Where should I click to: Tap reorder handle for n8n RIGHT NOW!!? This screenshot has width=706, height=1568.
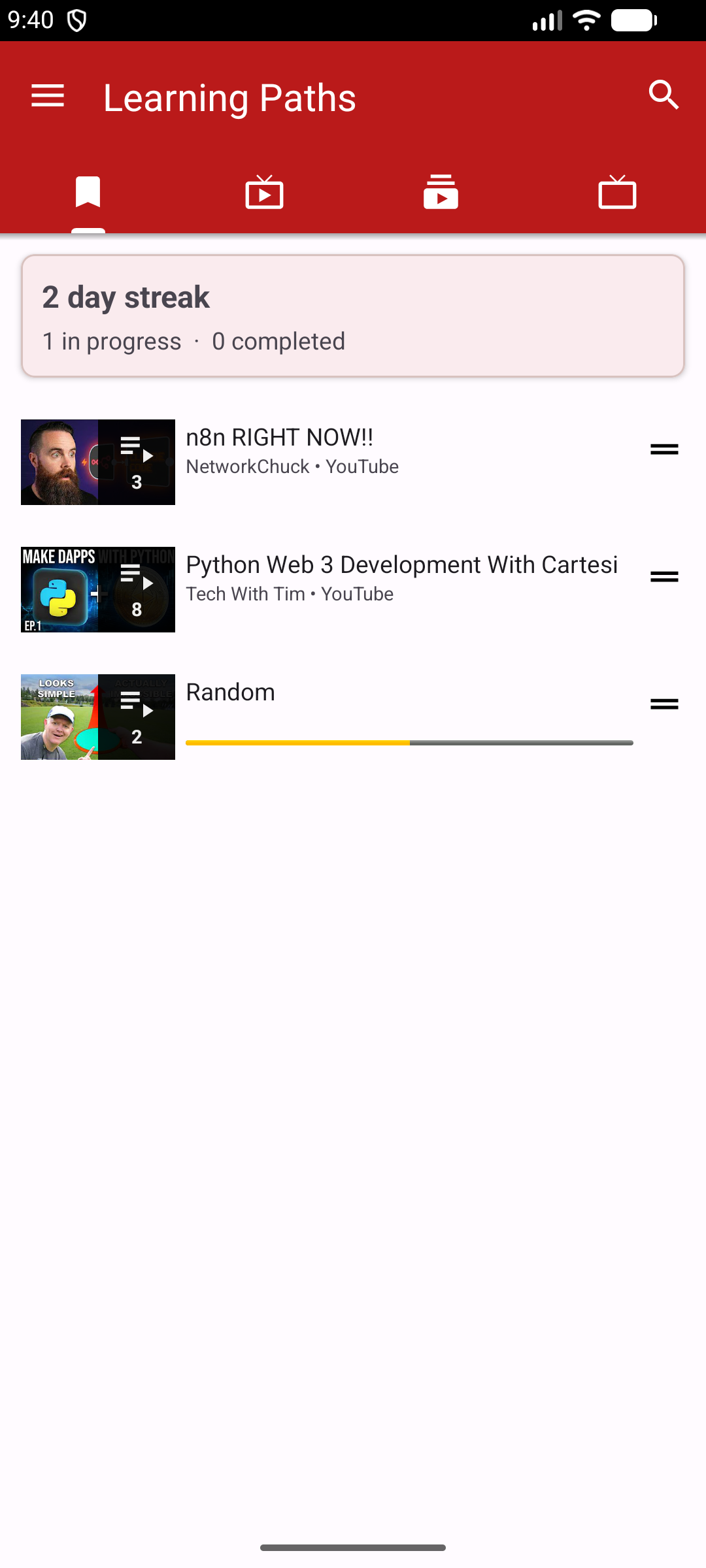point(664,449)
